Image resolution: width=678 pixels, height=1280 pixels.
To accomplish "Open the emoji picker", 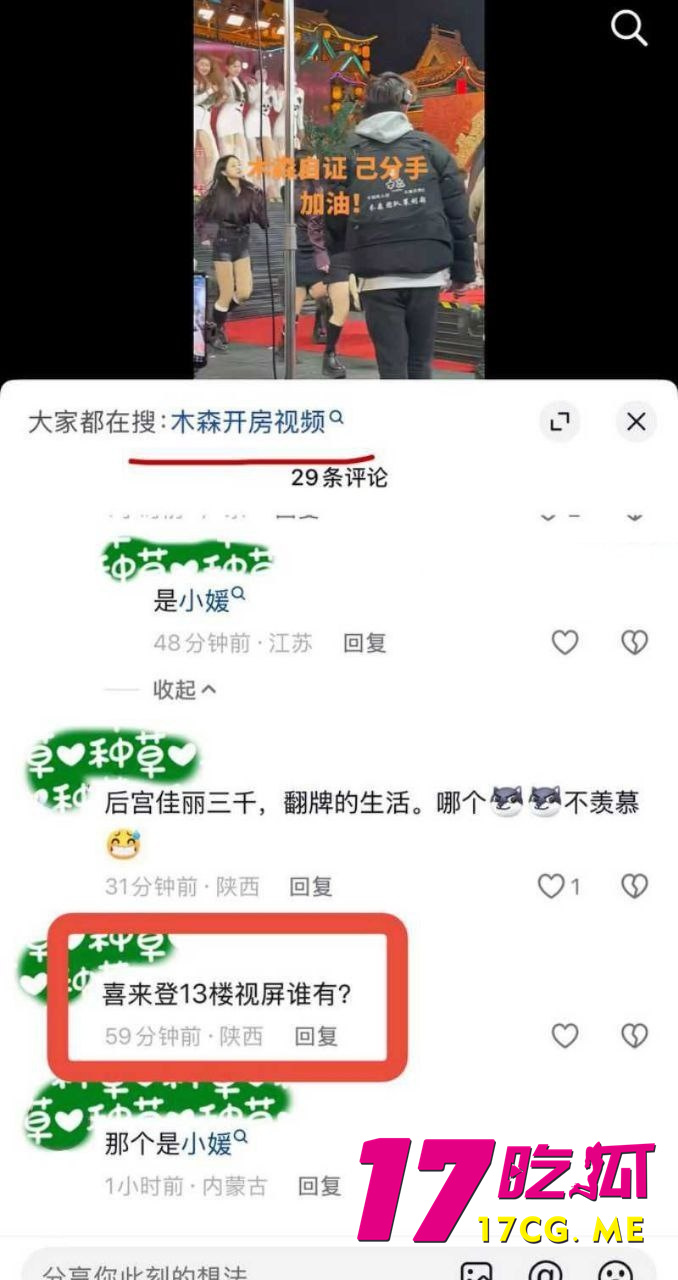I will (x=615, y=1270).
